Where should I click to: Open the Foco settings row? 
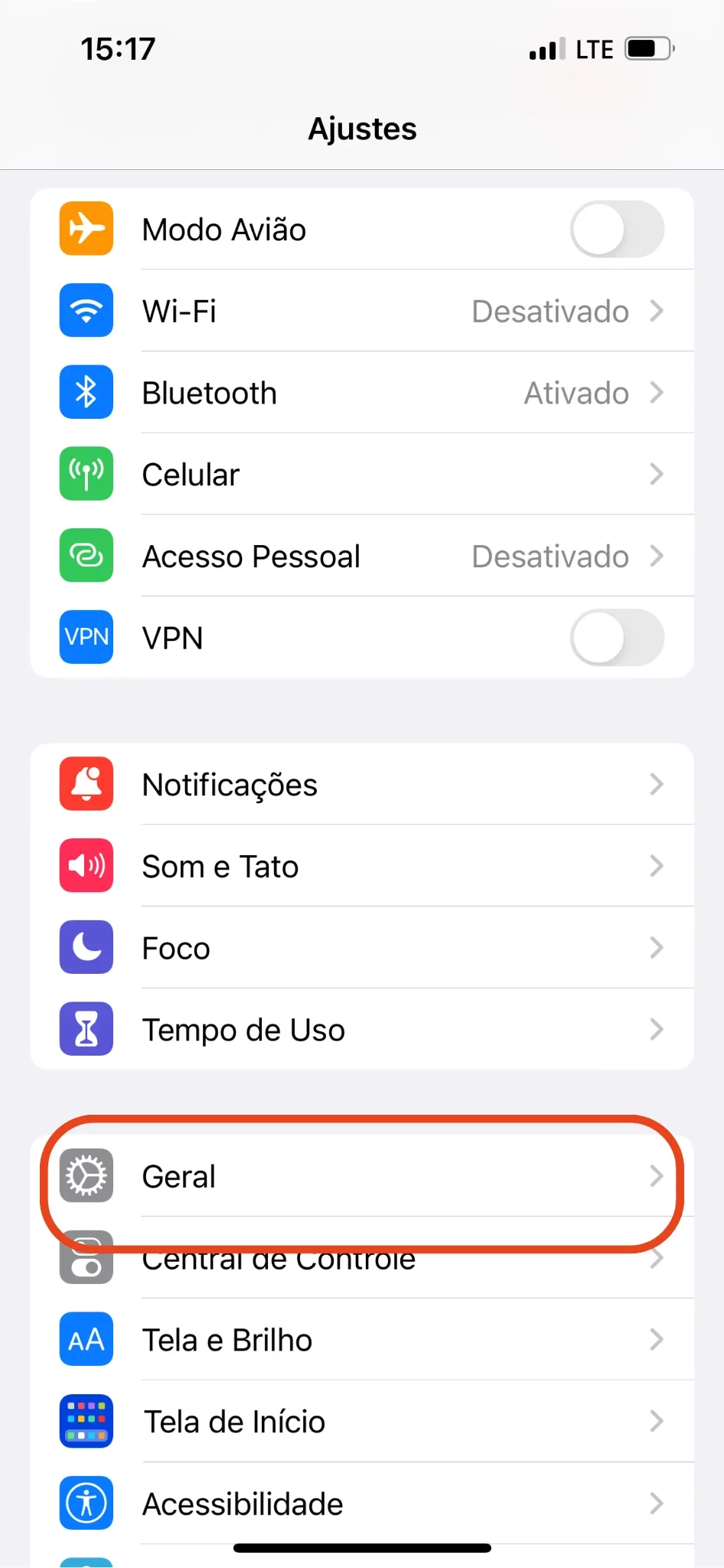coord(362,948)
